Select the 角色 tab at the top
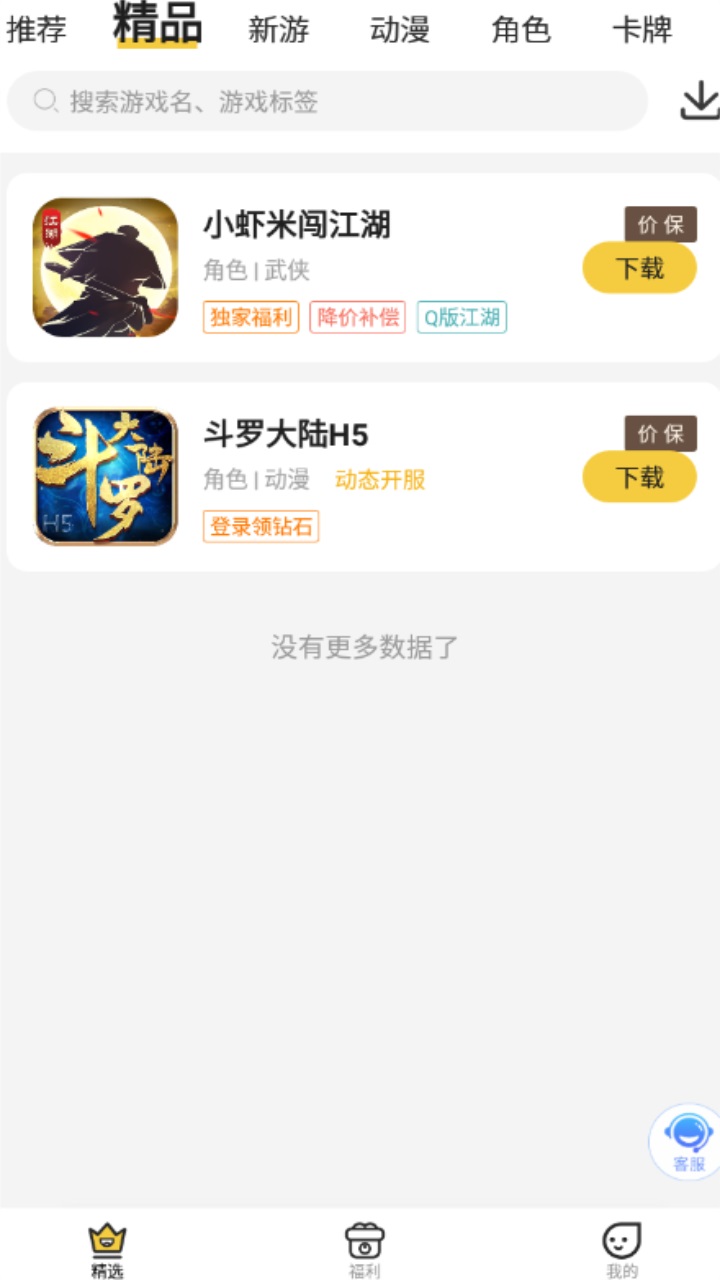The height and width of the screenshot is (1280, 720). click(523, 29)
